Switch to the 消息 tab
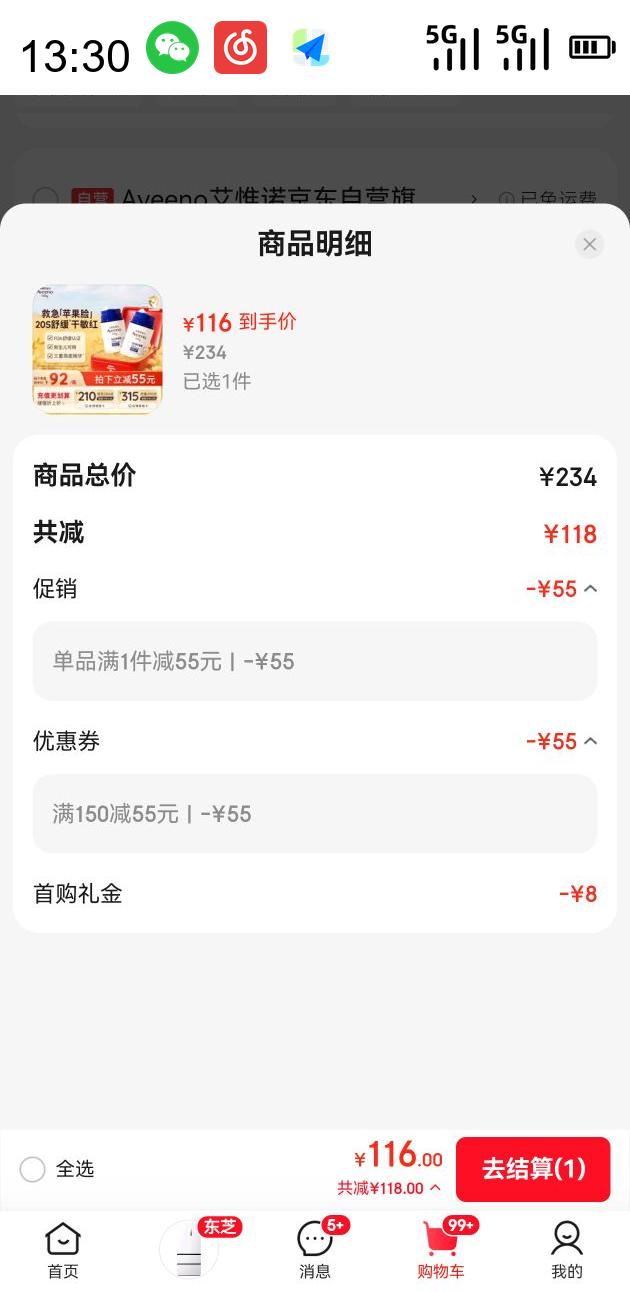Screen dimensions: 630x1292 [315, 1250]
